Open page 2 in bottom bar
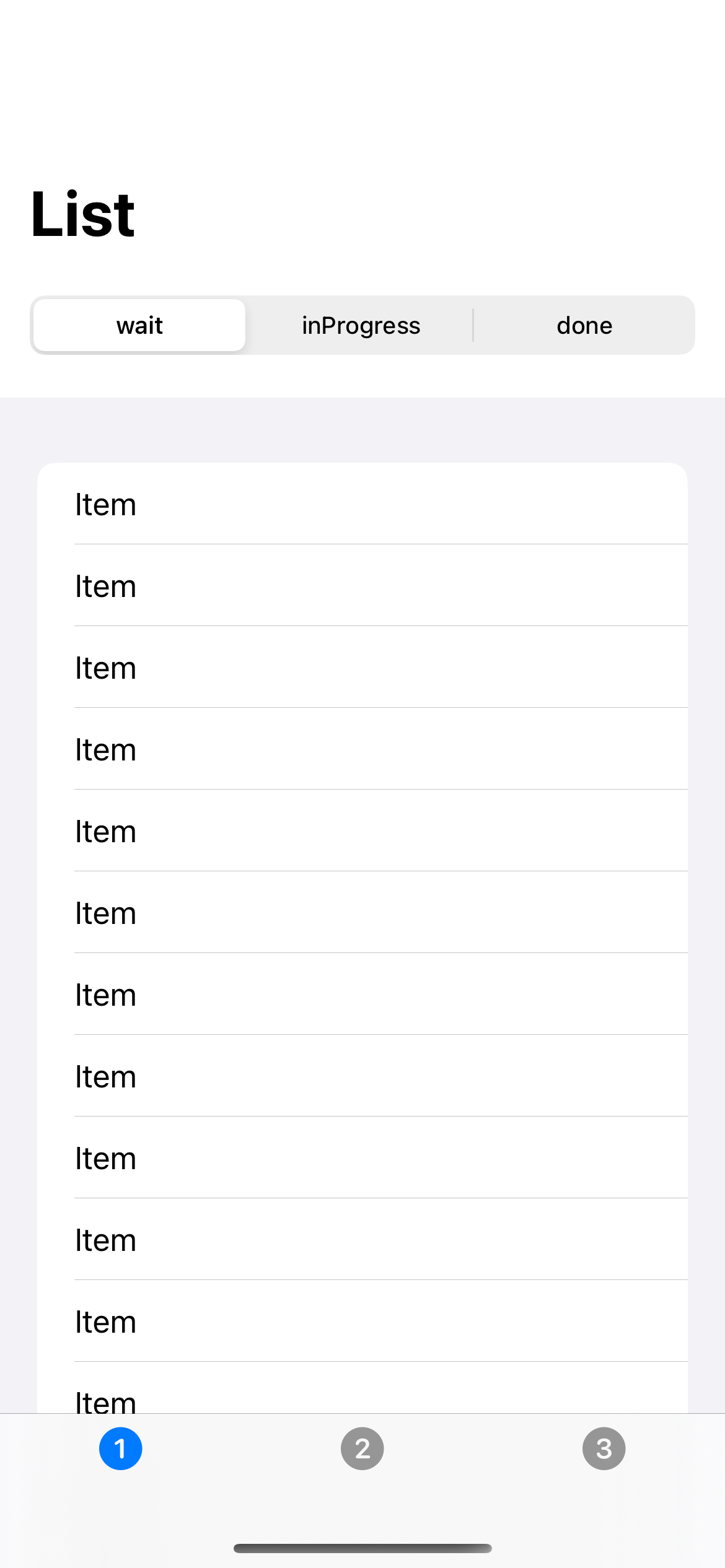 pos(362,1449)
